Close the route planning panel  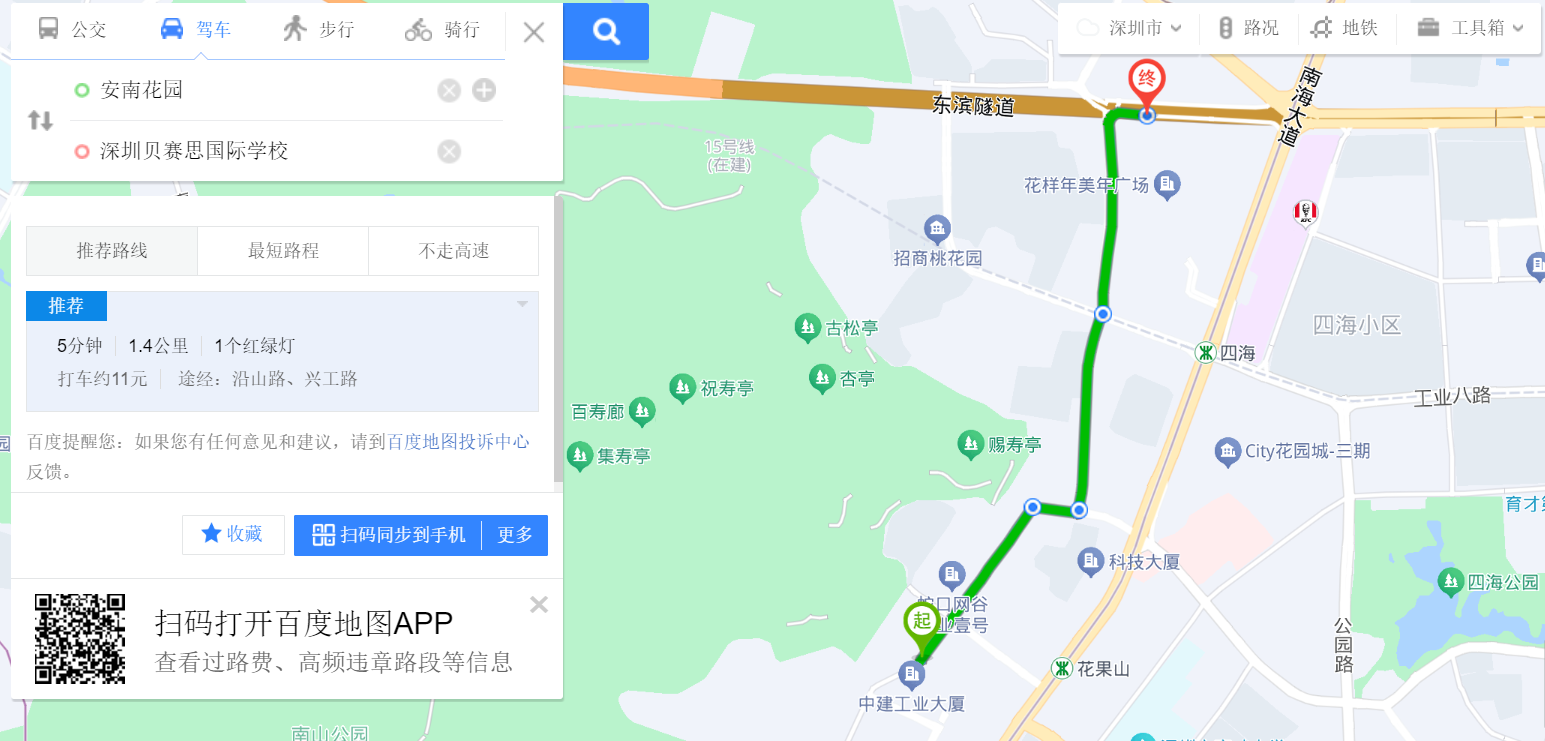(x=534, y=32)
